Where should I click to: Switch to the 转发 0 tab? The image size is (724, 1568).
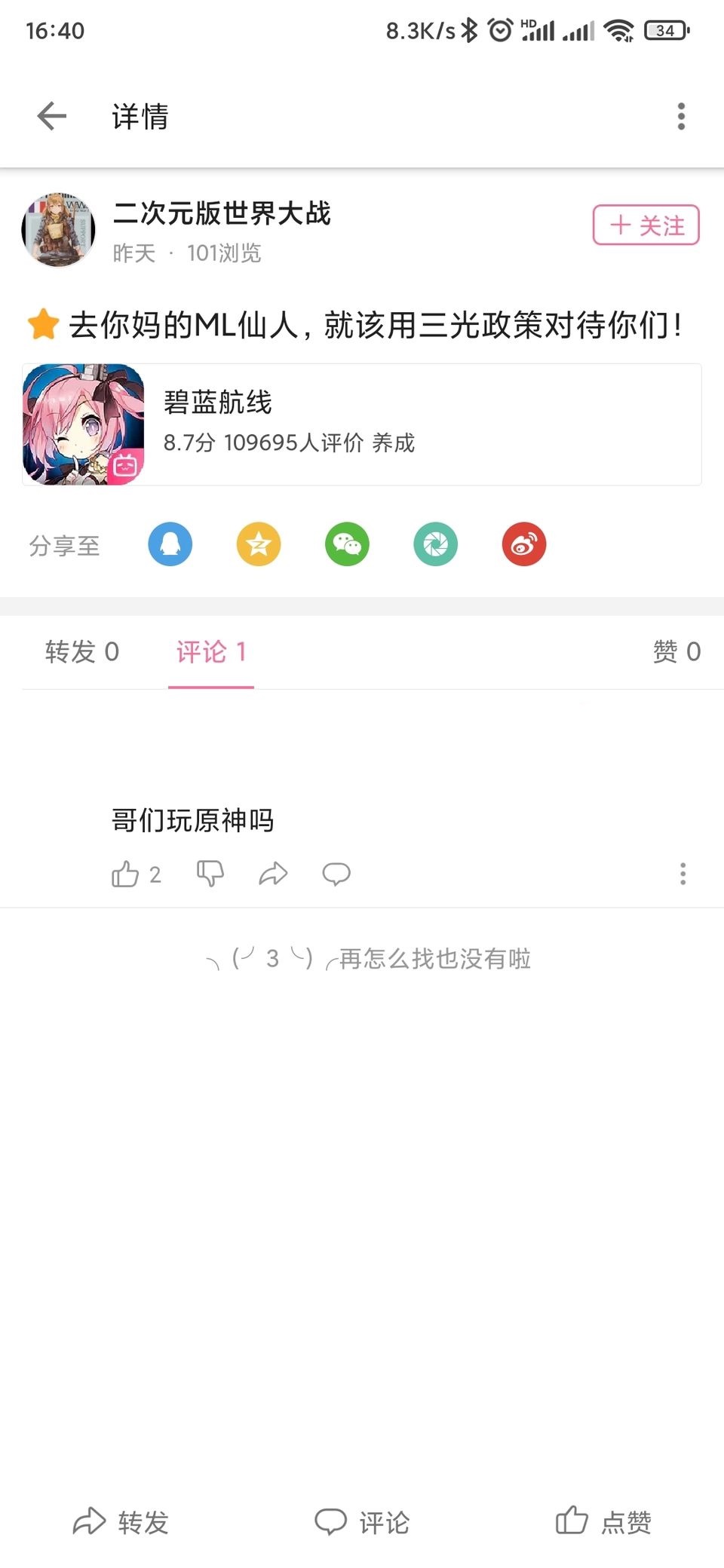pos(82,652)
